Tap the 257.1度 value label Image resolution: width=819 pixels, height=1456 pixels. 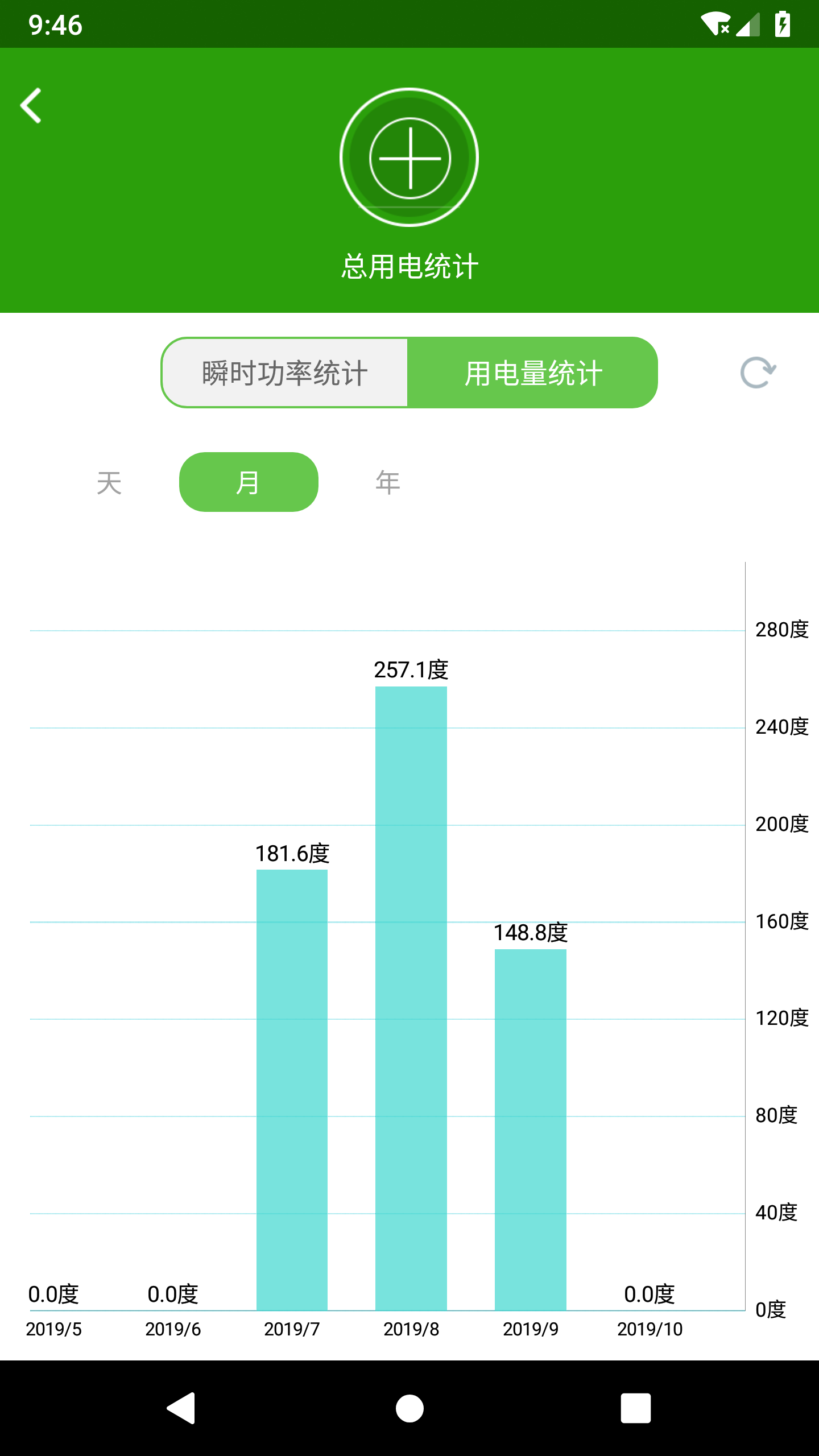coord(411,685)
